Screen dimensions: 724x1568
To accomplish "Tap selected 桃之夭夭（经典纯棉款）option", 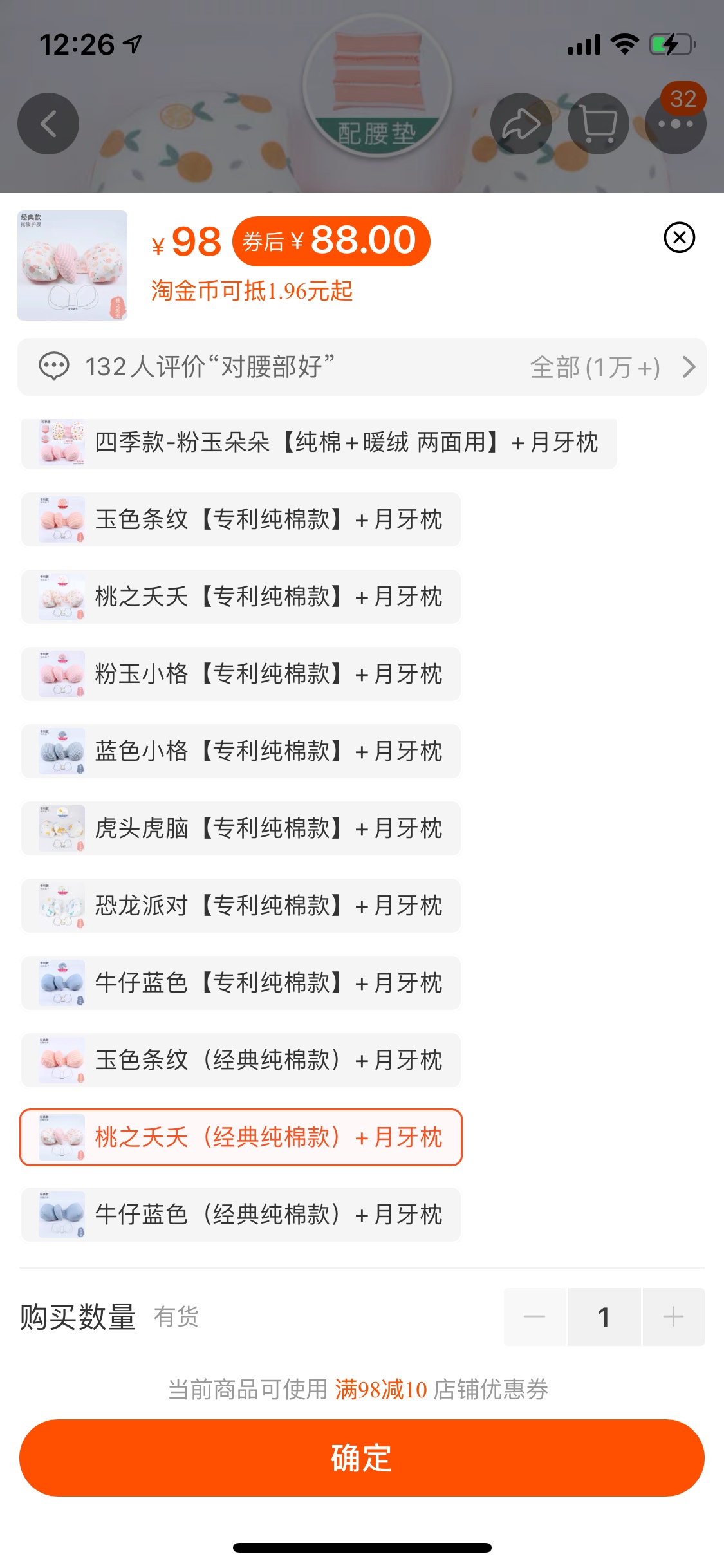I will pyautogui.click(x=241, y=1137).
